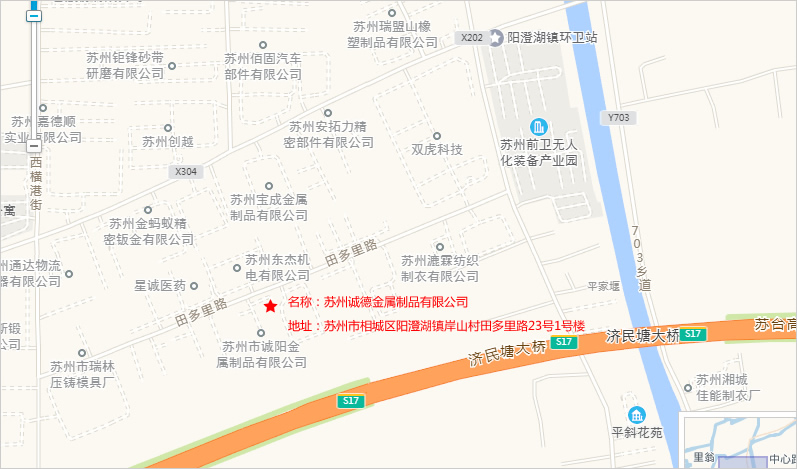Open the 苏州湘城佳能制衣厂 map point
The width and height of the screenshot is (797, 469).
click(687, 387)
